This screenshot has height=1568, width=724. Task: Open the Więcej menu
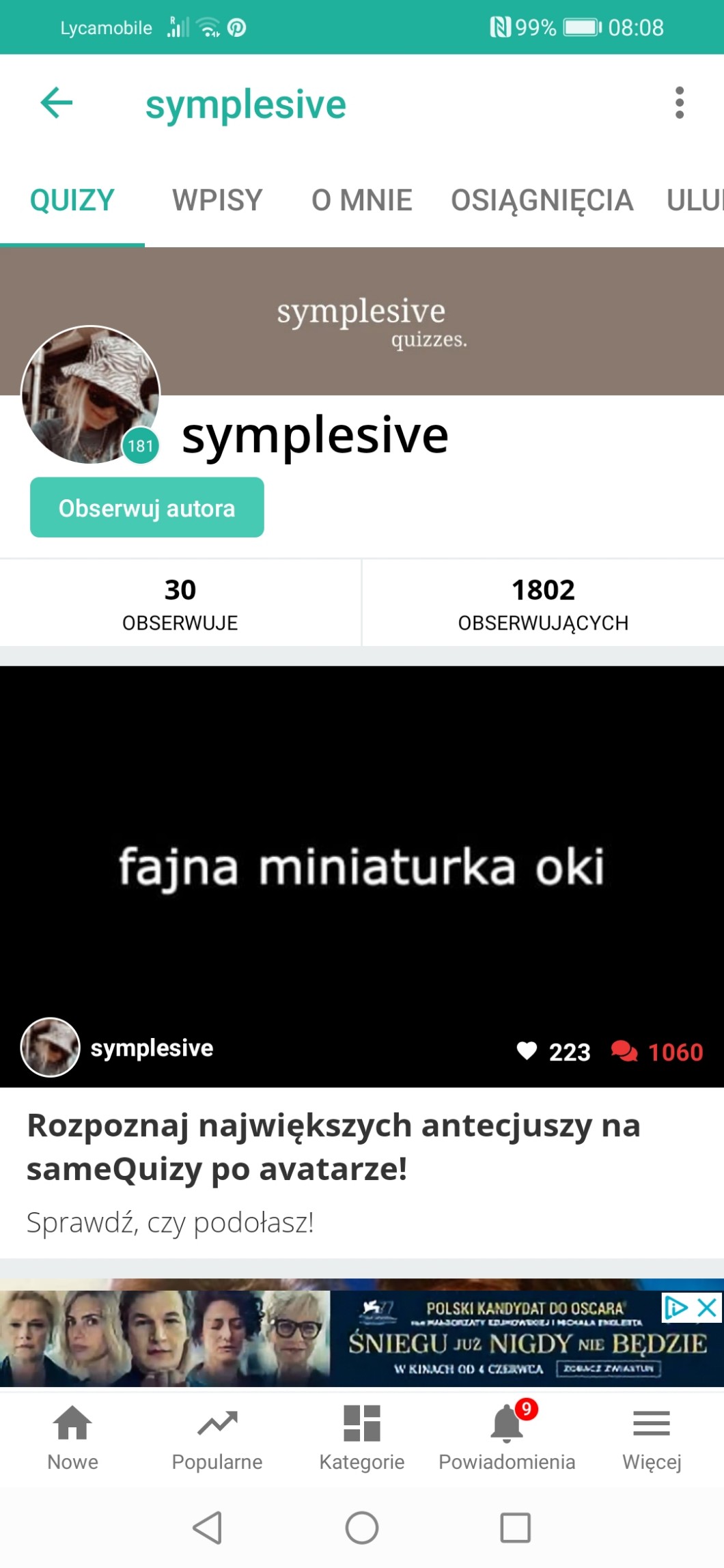tap(652, 1437)
